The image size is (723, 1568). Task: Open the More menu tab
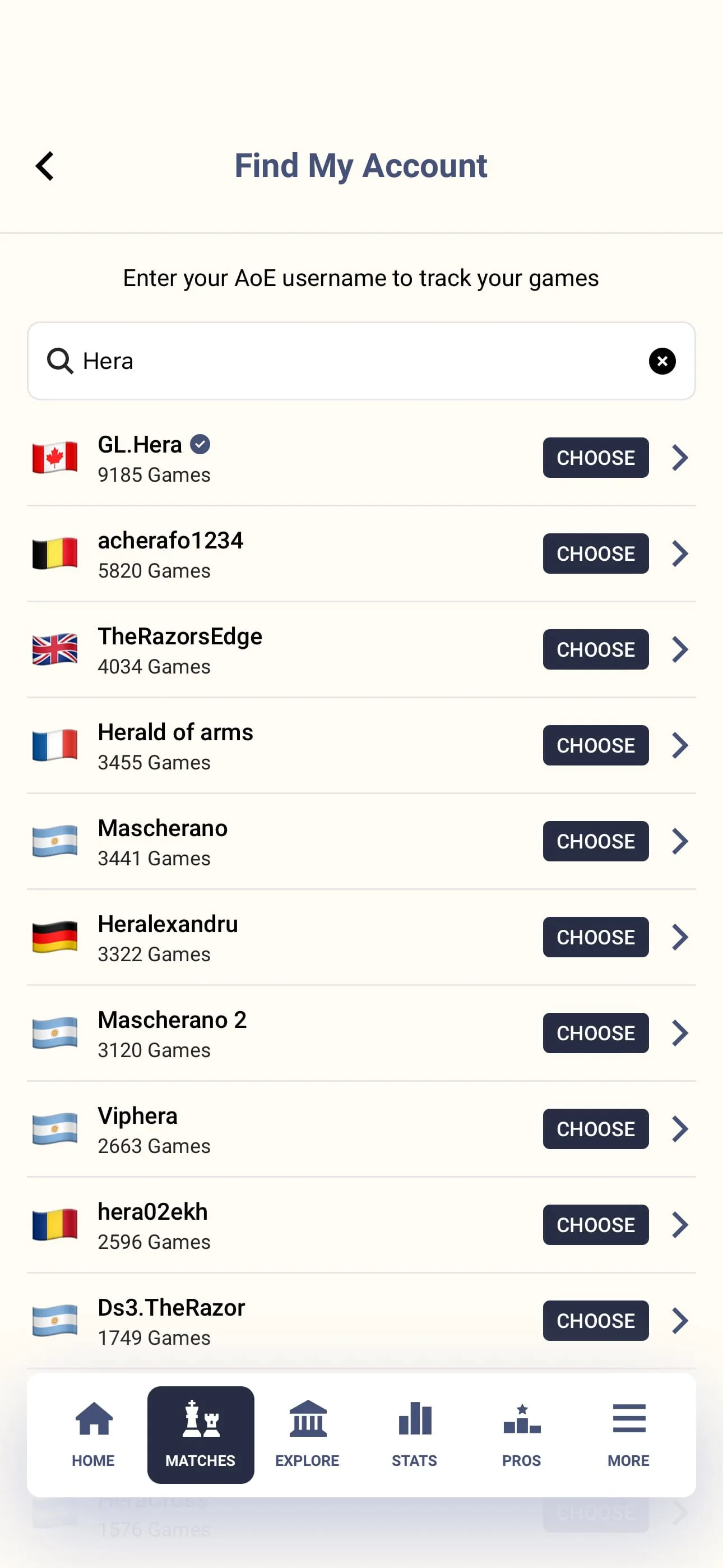628,1434
